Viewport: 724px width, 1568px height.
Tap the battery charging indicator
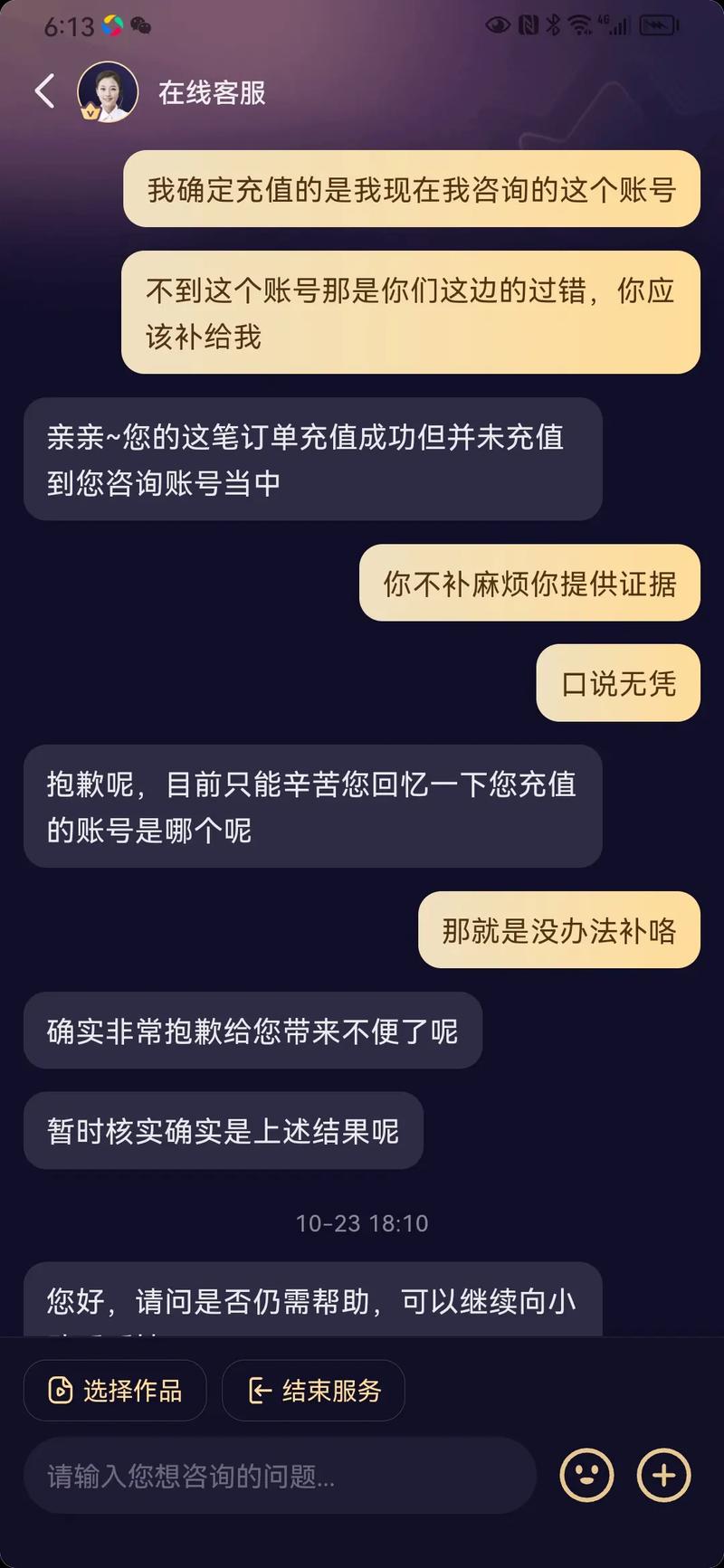[657, 27]
